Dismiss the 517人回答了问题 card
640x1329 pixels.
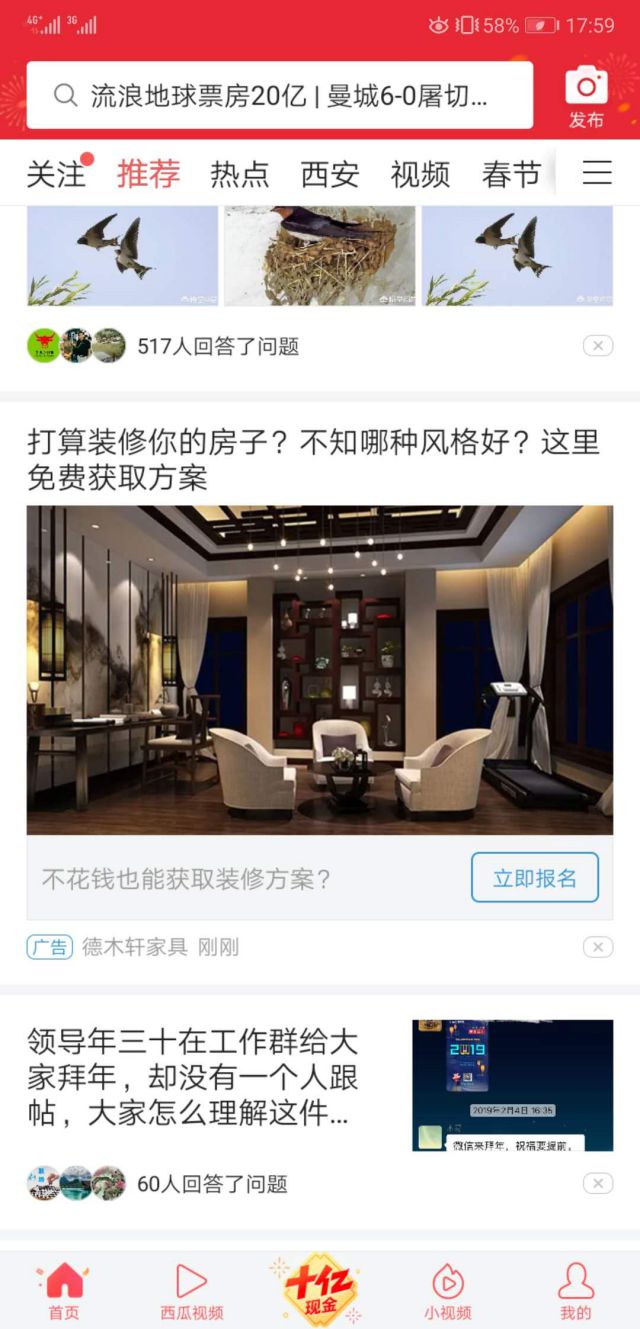pos(597,346)
